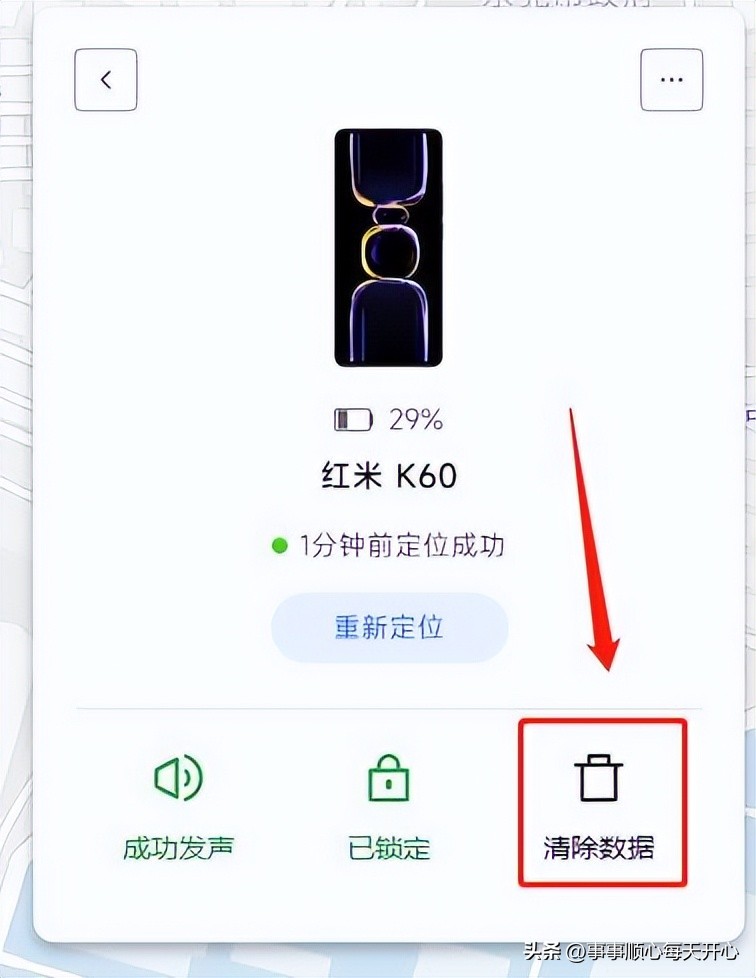Open the three-dot more options icon

[671, 79]
